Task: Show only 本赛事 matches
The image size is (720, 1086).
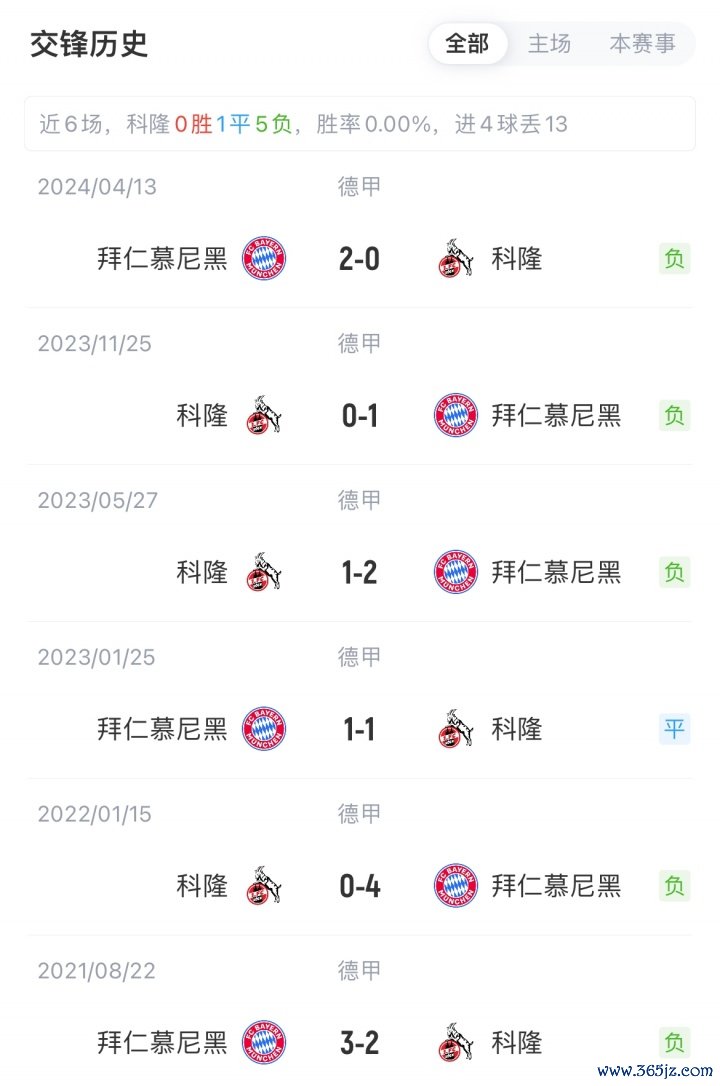Action: click(x=642, y=44)
